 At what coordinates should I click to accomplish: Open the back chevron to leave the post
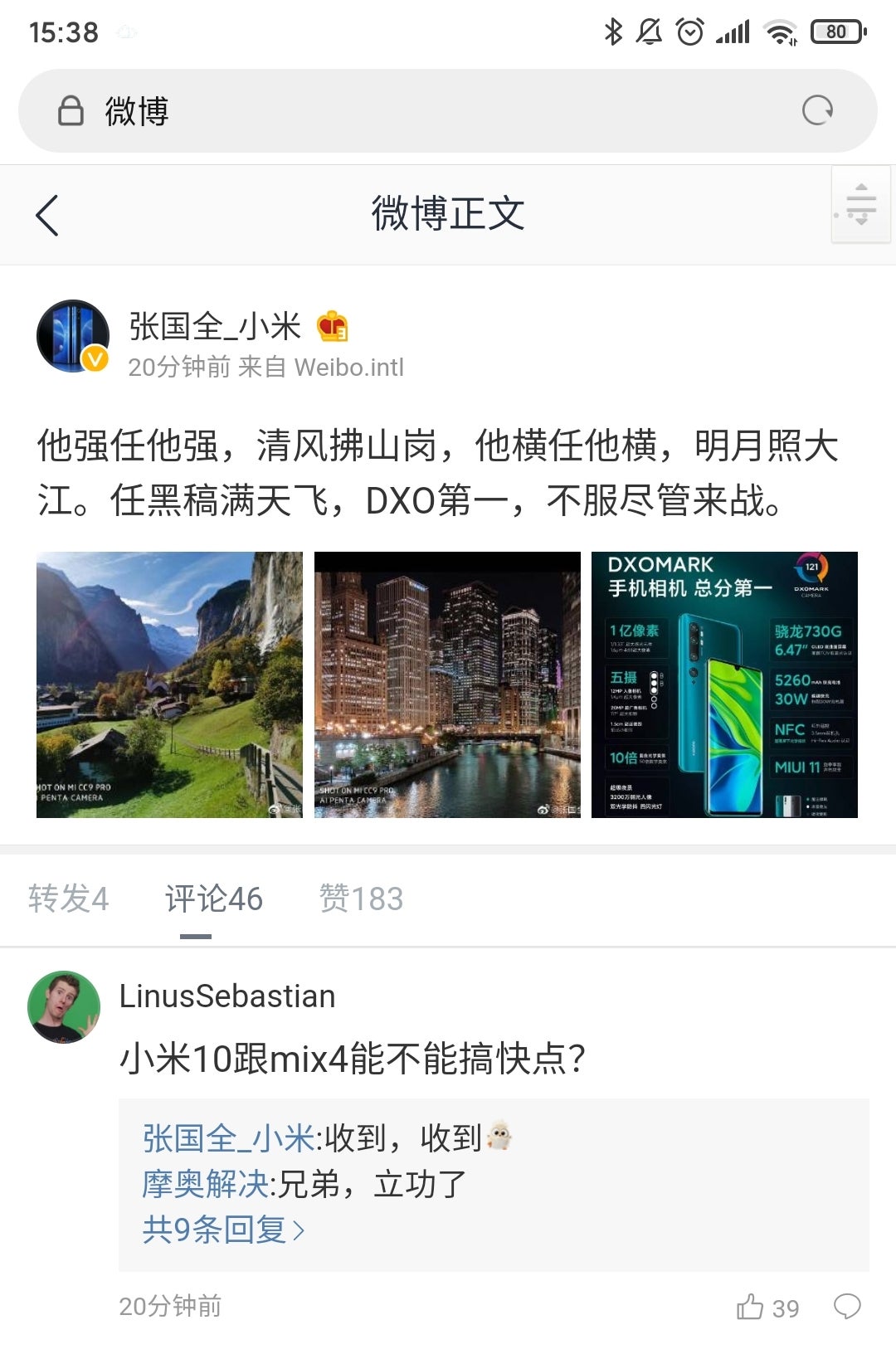[46, 214]
